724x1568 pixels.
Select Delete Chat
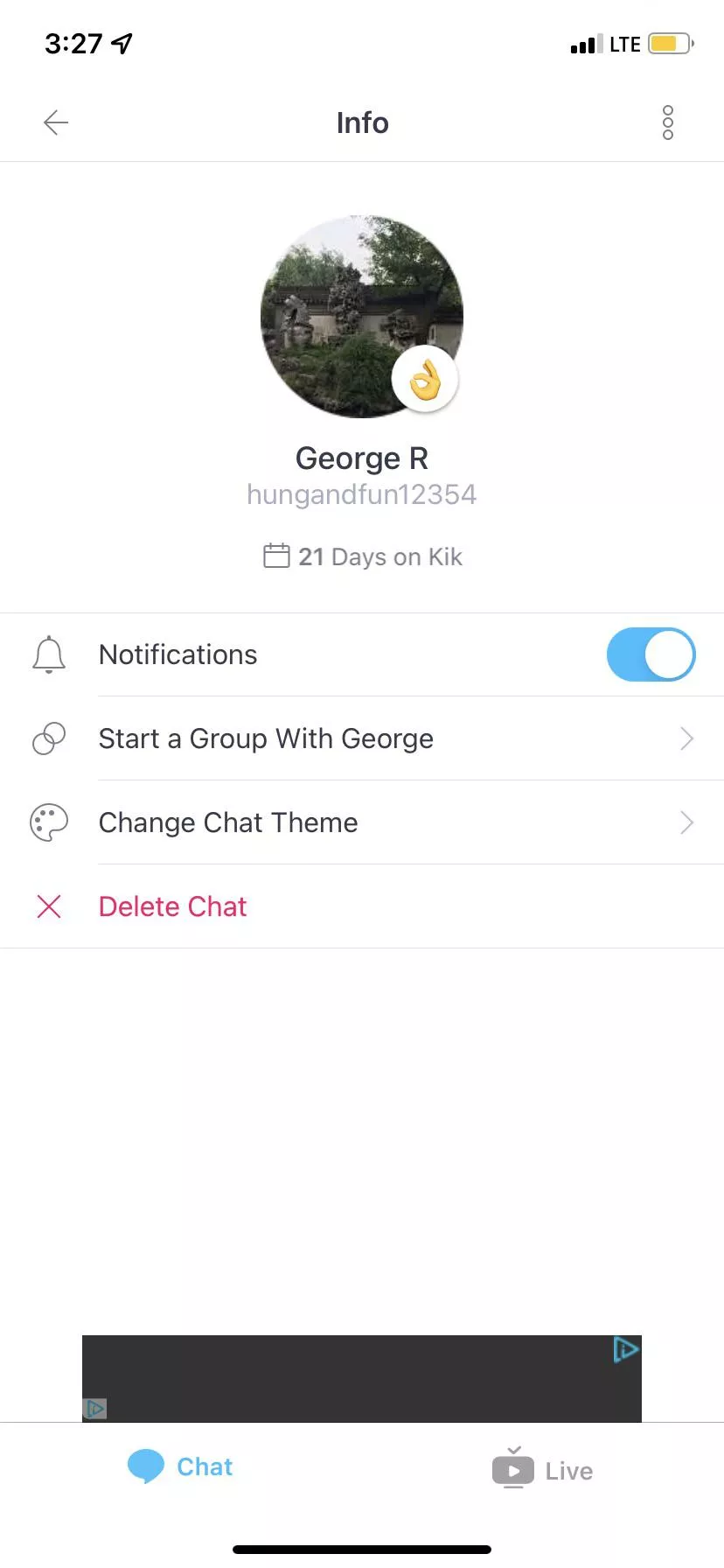[x=172, y=906]
